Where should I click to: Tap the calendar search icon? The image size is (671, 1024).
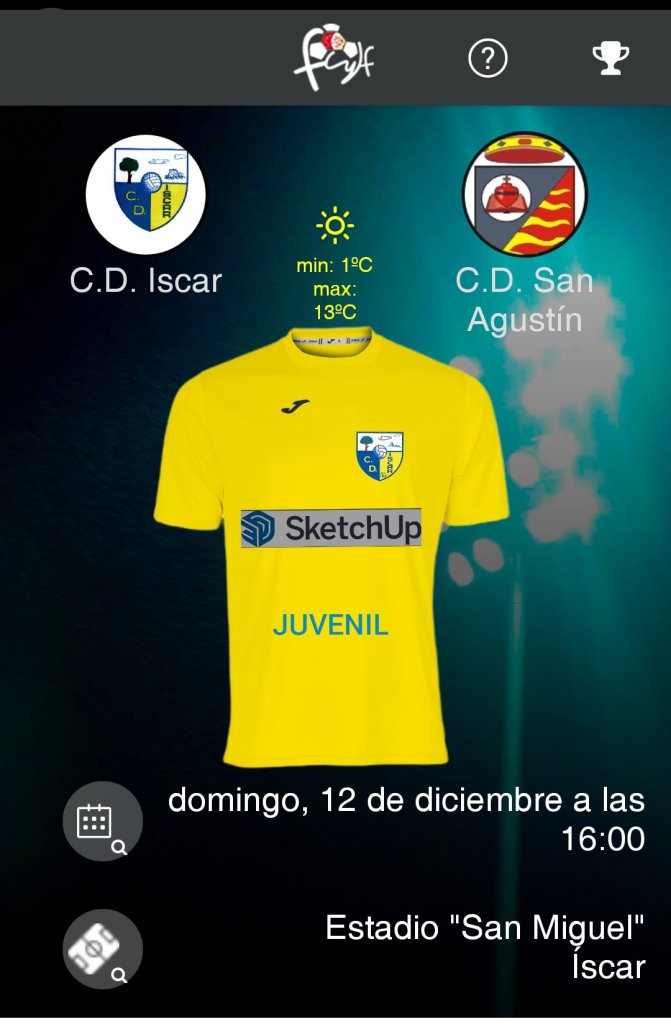pos(103,822)
